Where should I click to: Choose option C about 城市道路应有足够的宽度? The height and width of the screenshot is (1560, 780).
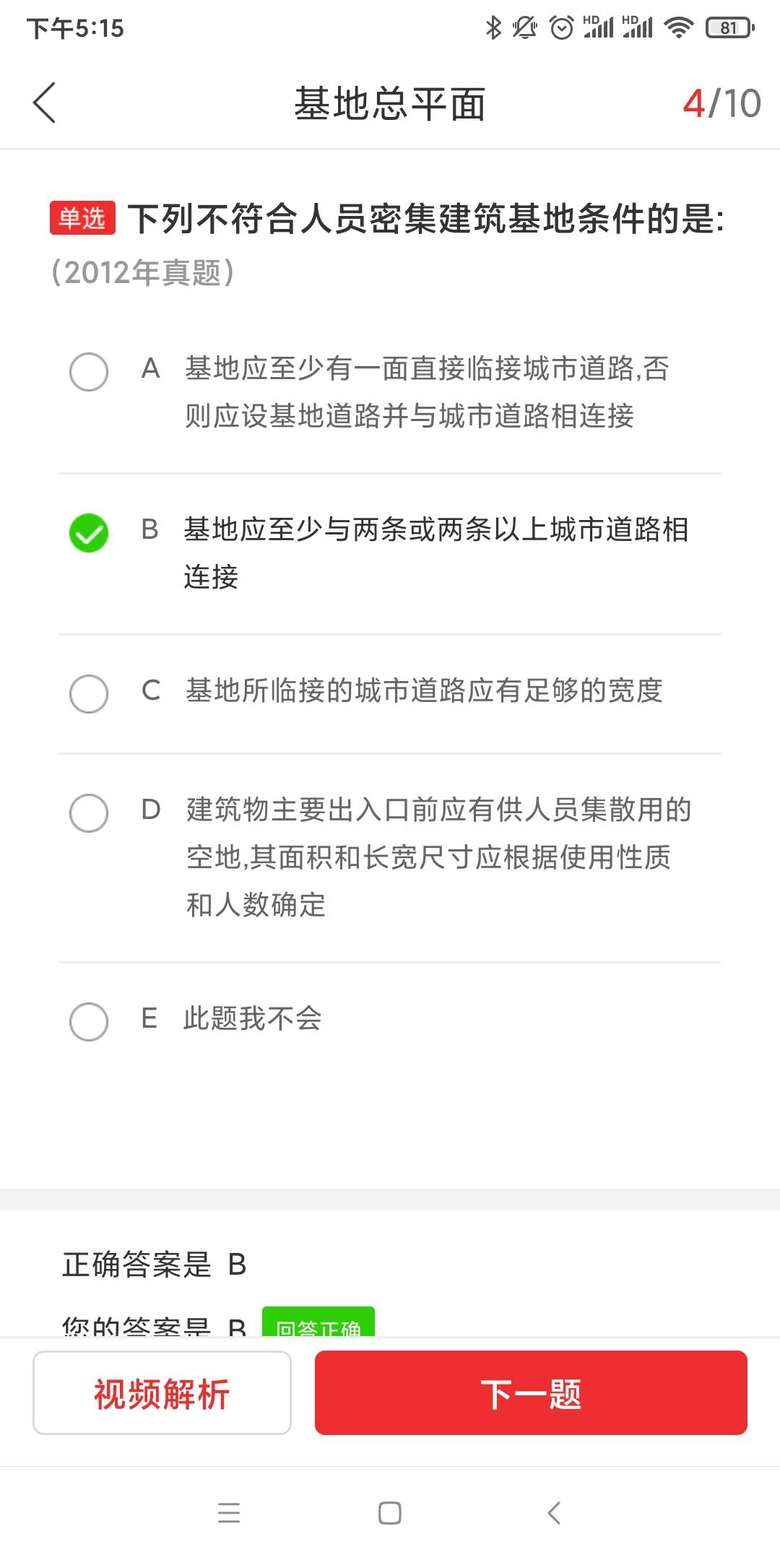[x=88, y=693]
